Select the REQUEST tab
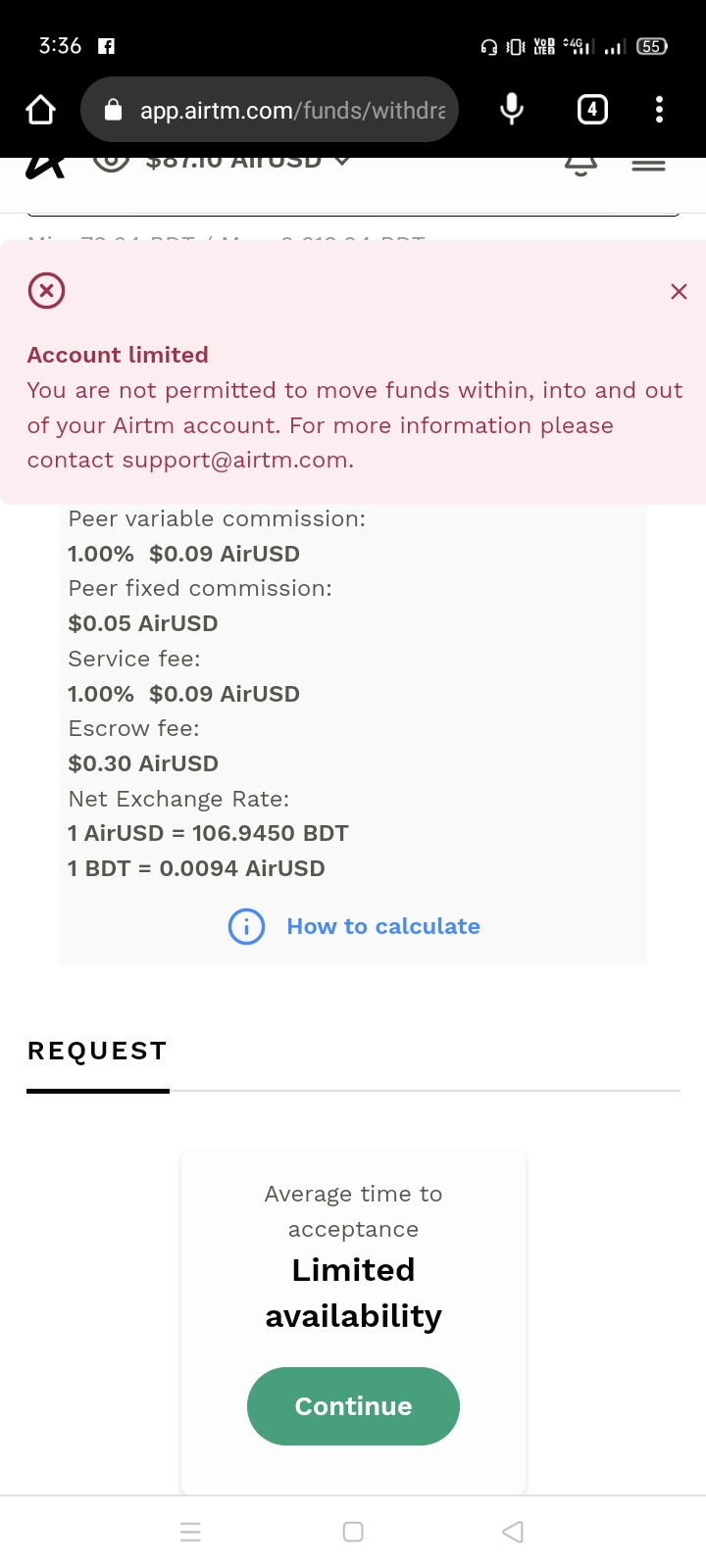Viewport: 706px width, 1568px height. click(x=98, y=1052)
